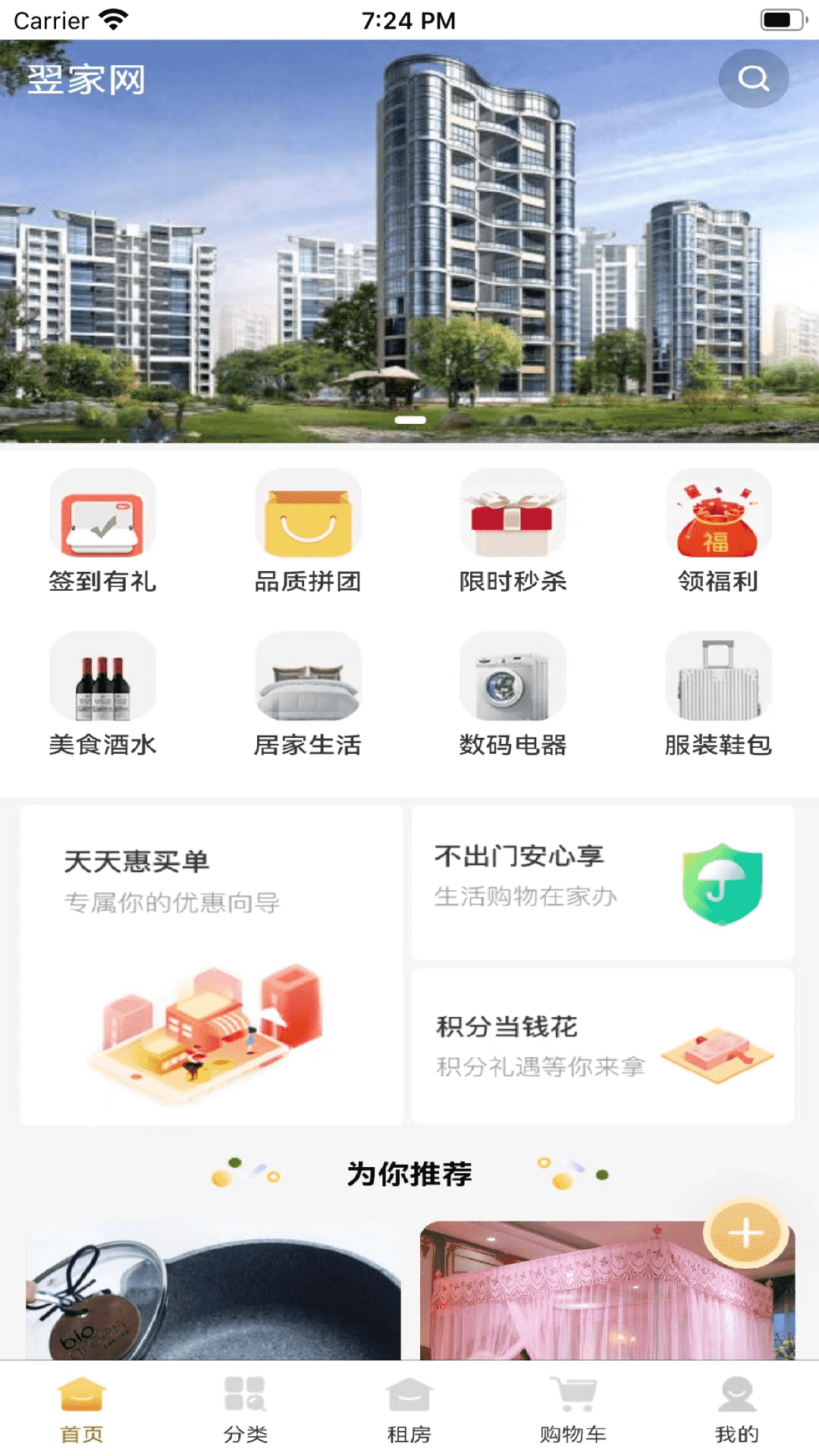Browse 服装鞋包 category
The height and width of the screenshot is (1456, 819).
(718, 694)
